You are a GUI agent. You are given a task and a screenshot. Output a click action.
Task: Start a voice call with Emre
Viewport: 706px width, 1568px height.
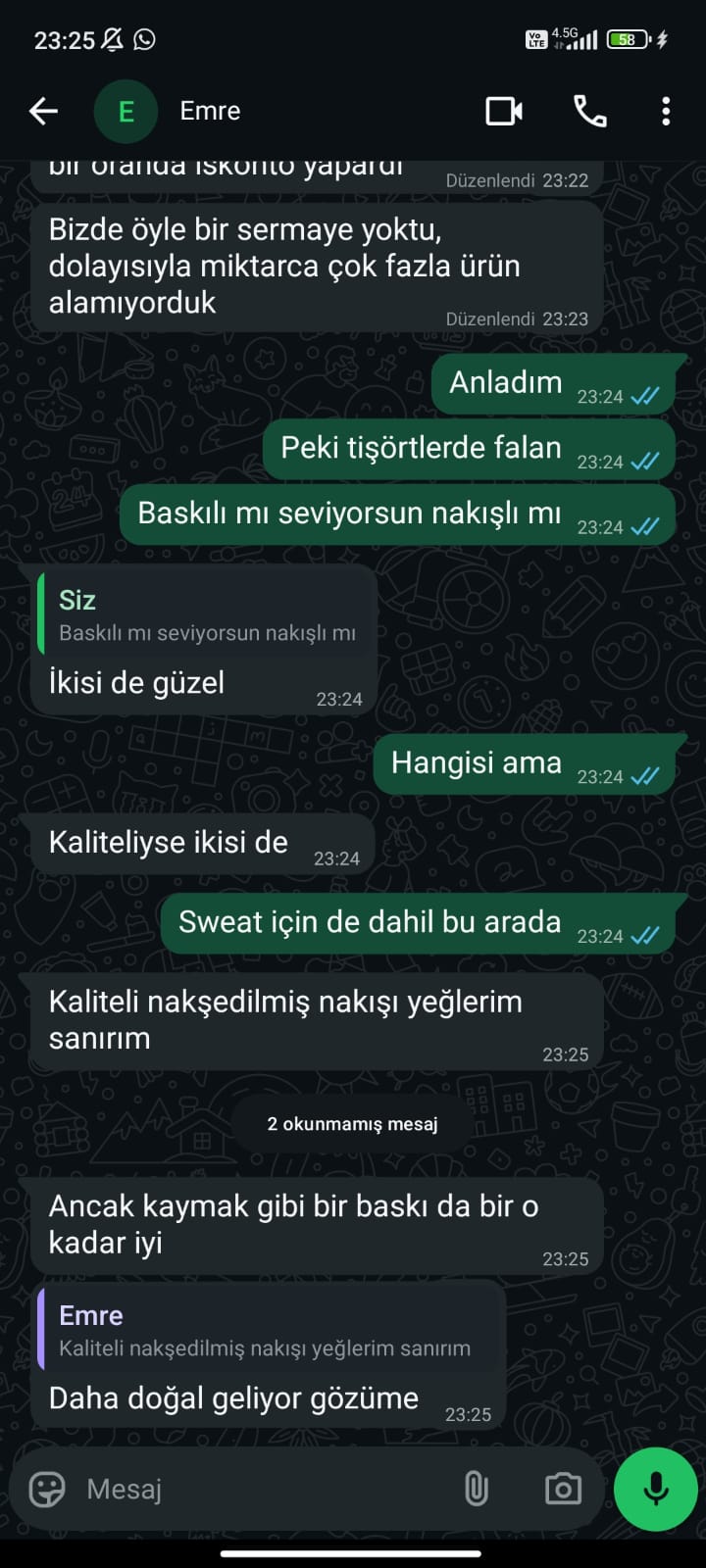click(589, 112)
